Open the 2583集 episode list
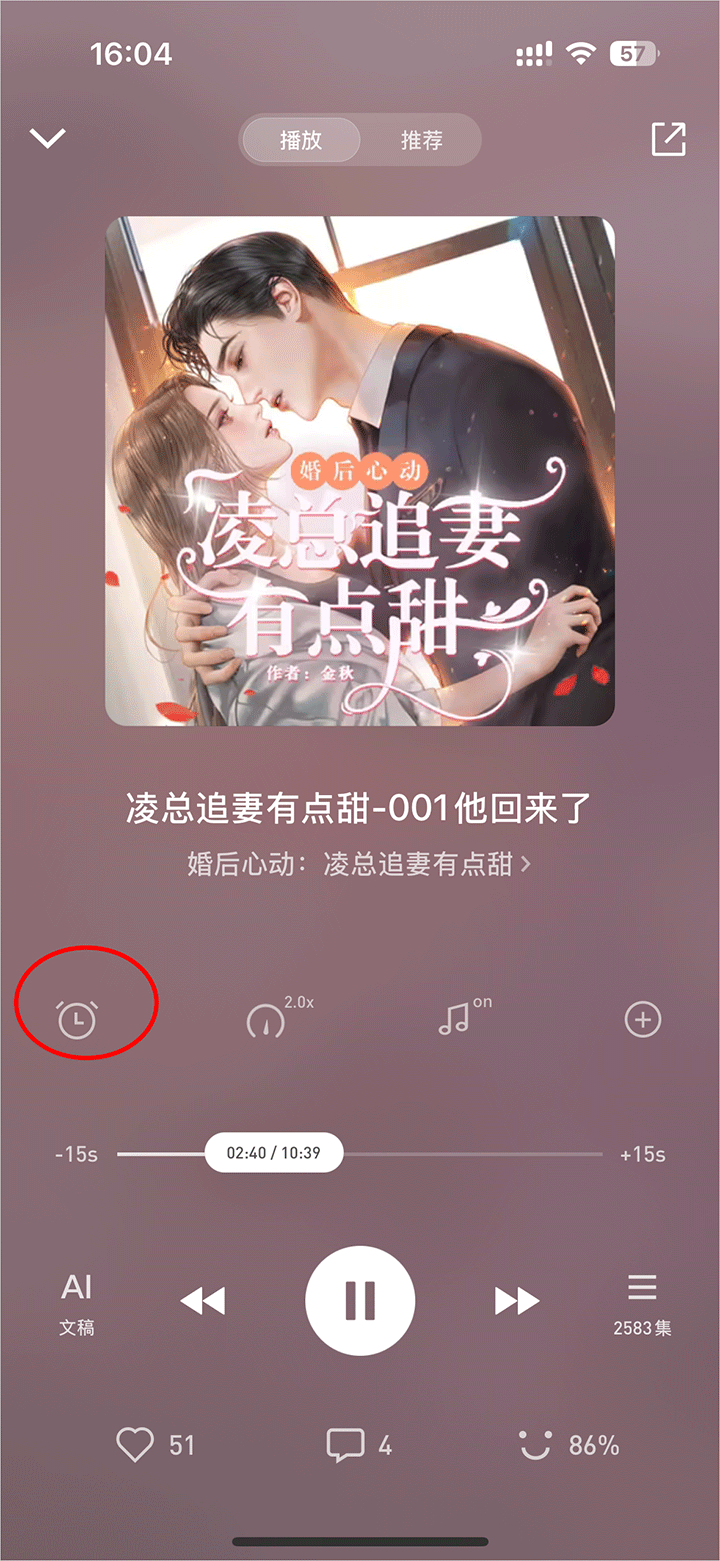 click(x=642, y=1304)
